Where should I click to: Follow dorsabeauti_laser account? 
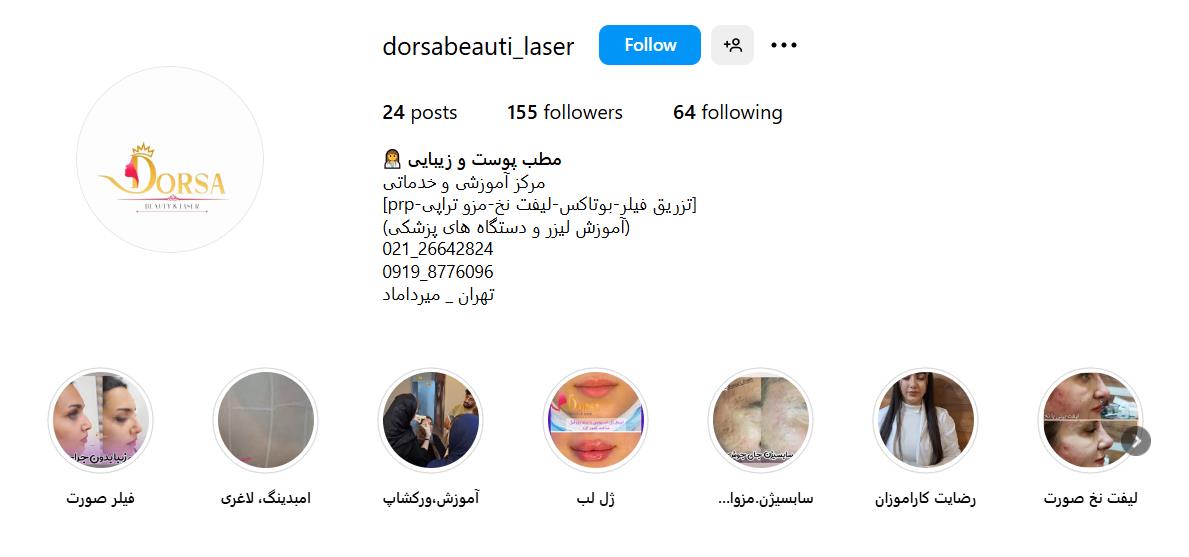tap(650, 45)
